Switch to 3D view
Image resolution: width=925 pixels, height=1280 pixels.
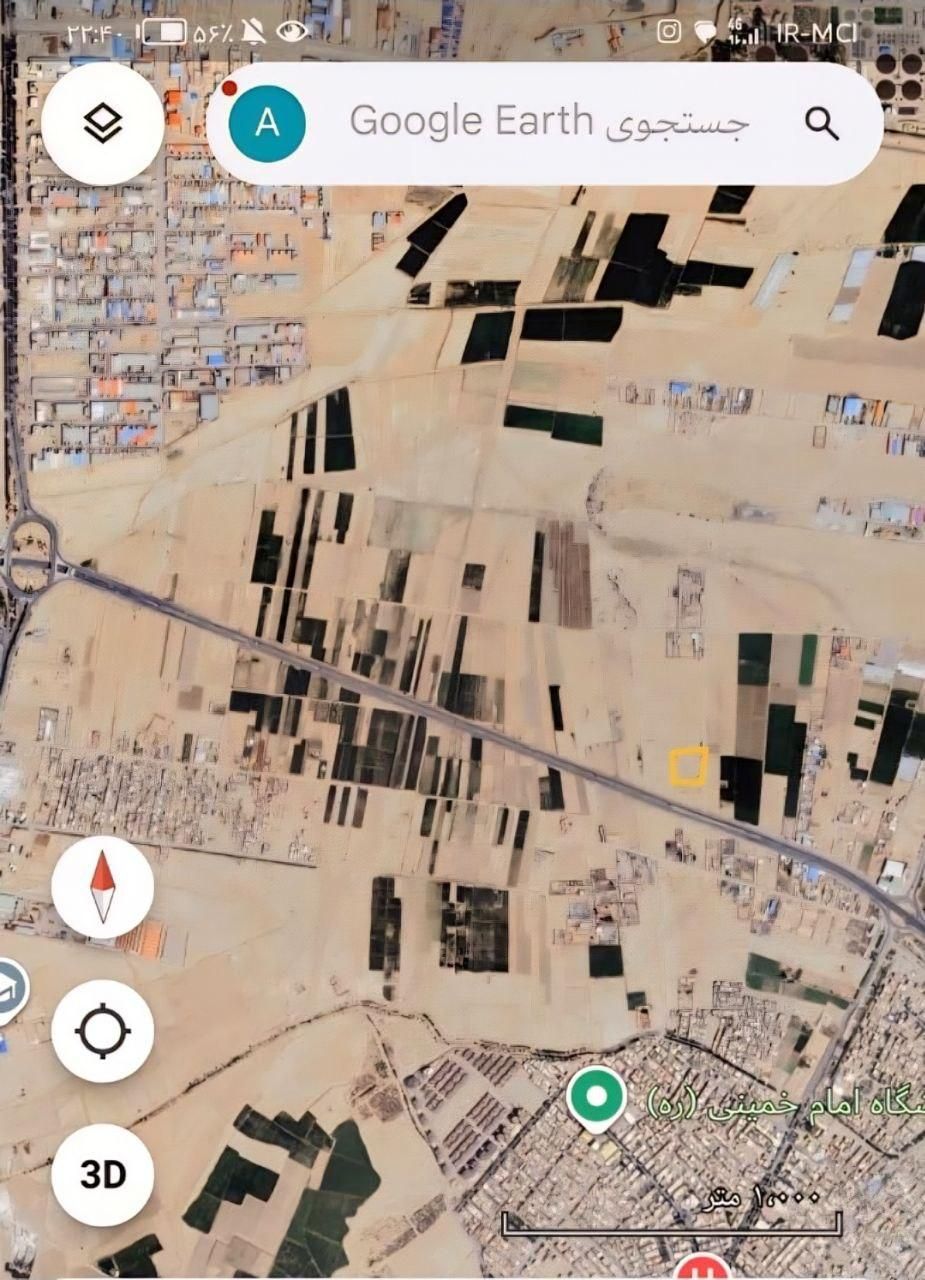click(x=103, y=1174)
